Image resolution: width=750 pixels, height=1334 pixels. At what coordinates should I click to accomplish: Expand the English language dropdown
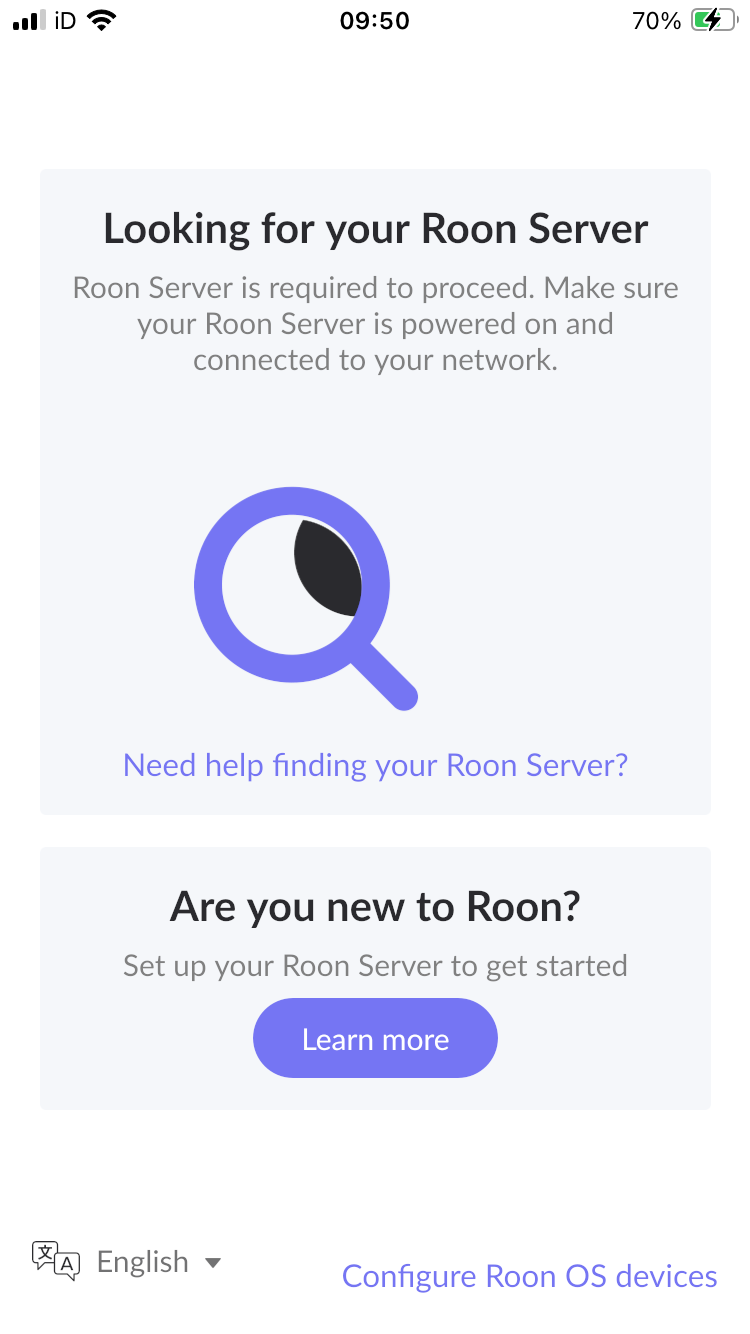pos(127,1261)
